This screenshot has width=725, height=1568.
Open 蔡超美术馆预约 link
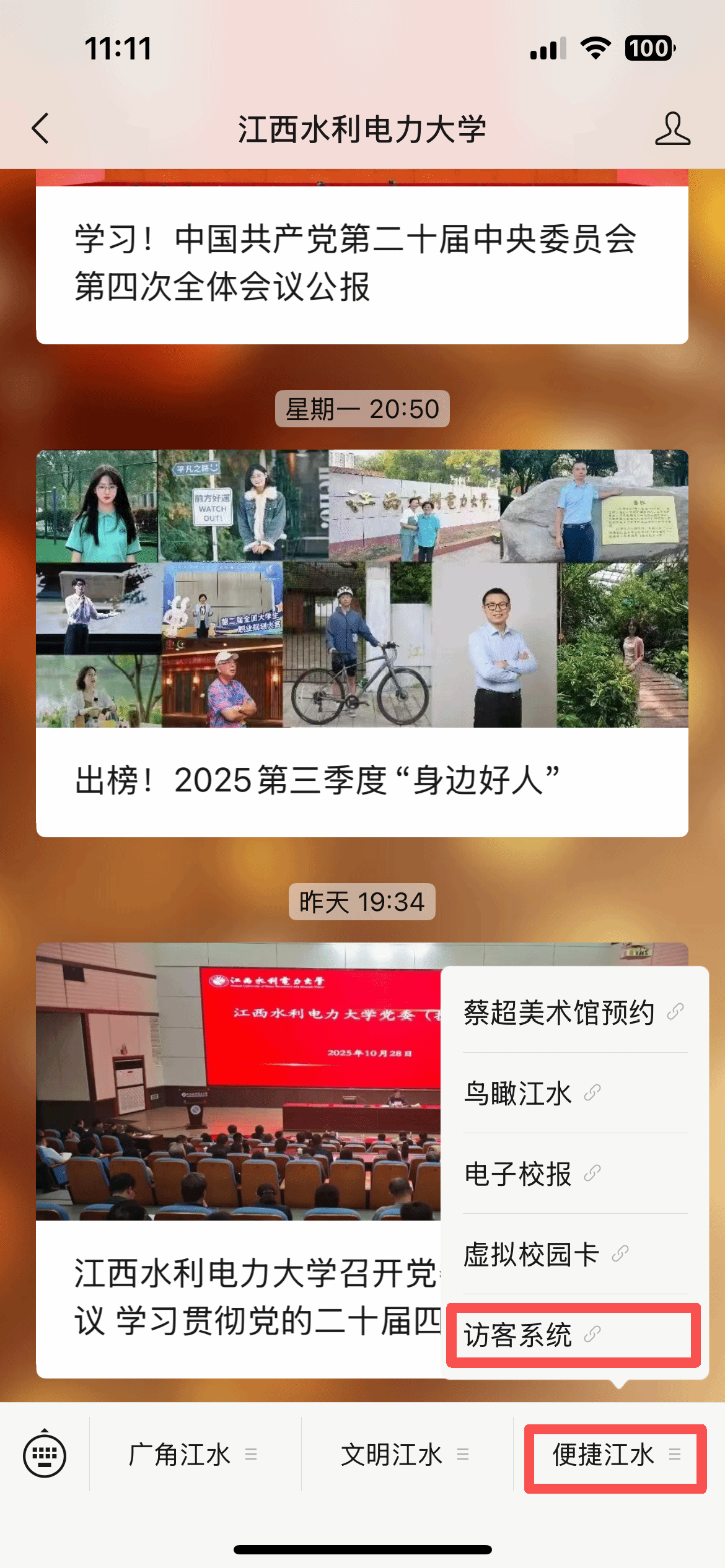[573, 1013]
